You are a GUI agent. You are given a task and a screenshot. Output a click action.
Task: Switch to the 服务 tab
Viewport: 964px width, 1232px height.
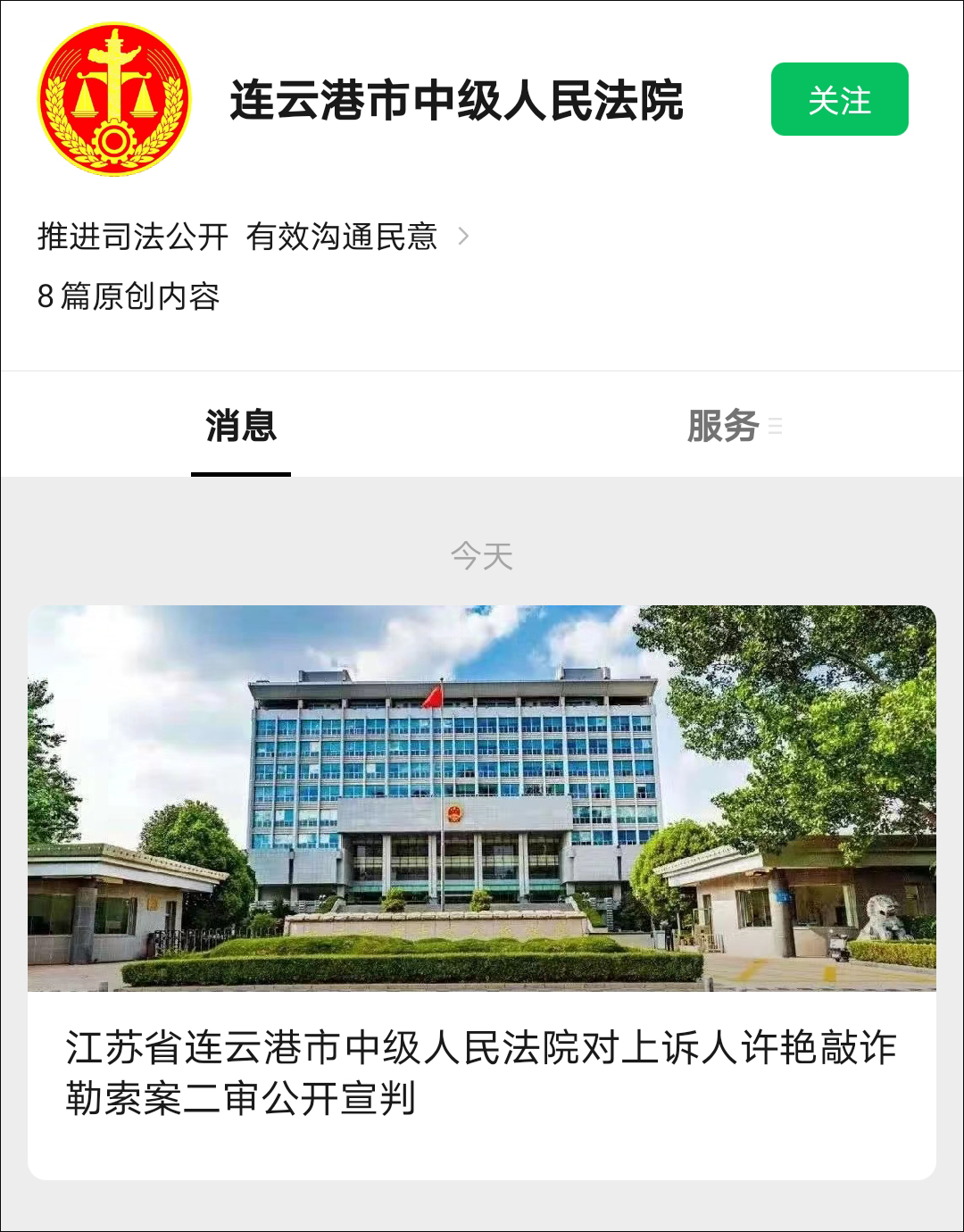[x=723, y=426]
